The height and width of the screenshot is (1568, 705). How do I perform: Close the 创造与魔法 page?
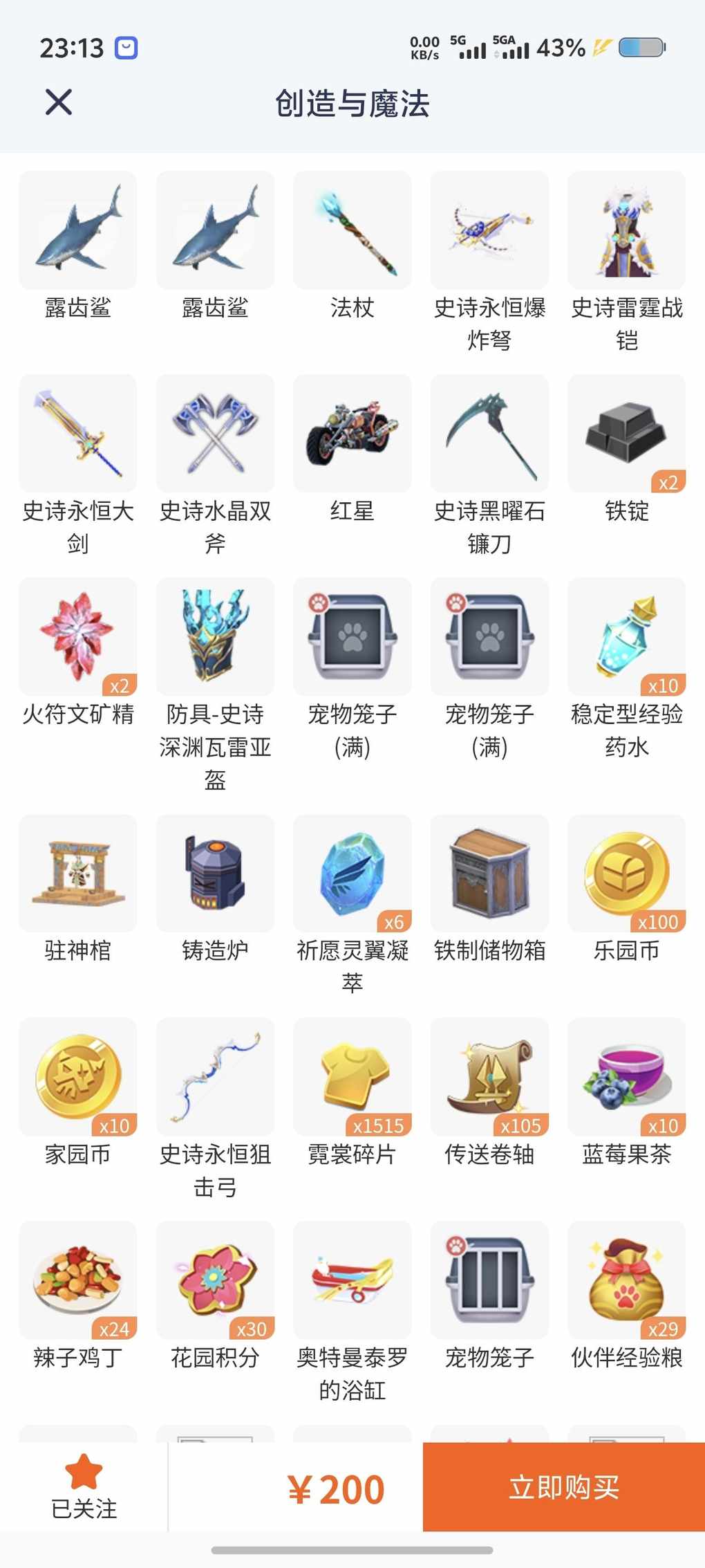coord(59,102)
